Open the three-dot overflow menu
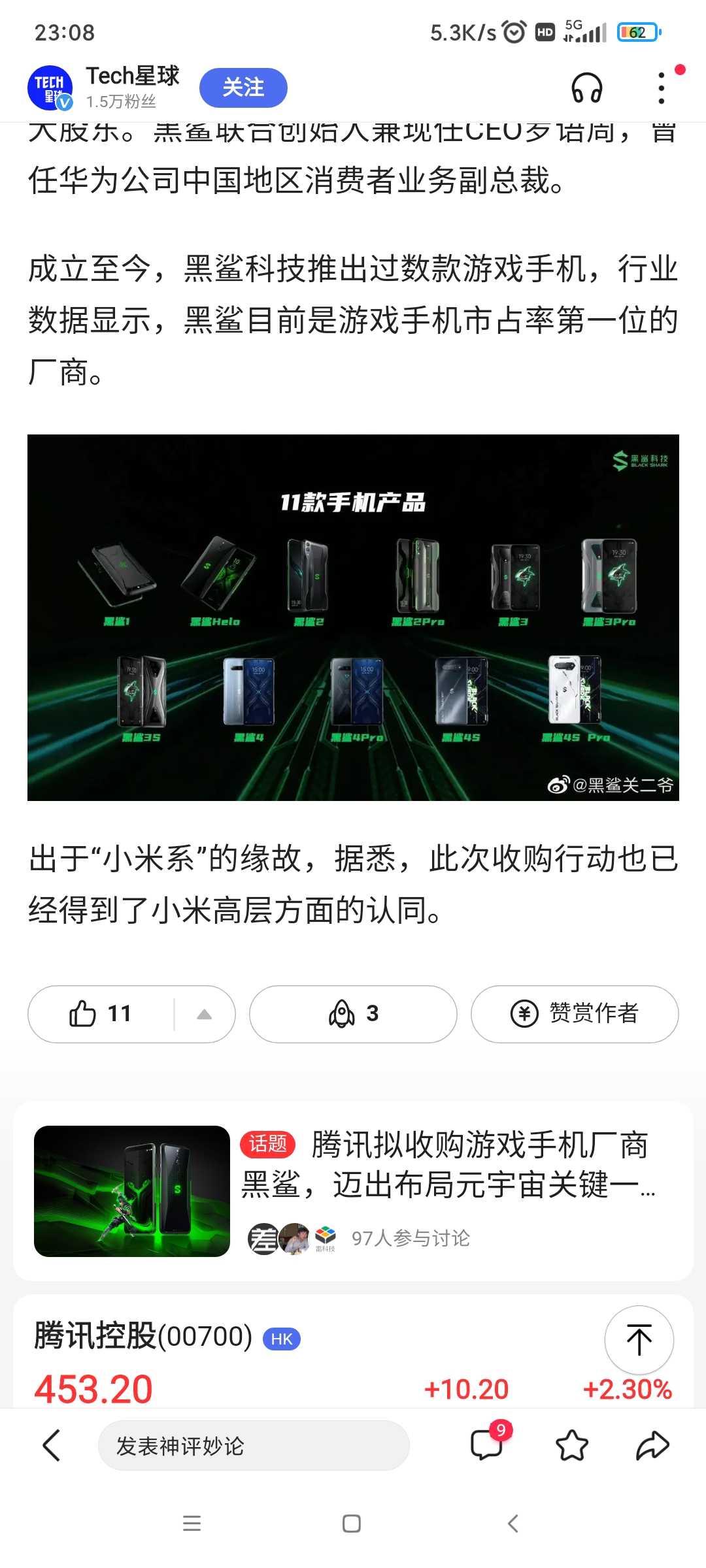The image size is (706, 1568). coord(662,88)
